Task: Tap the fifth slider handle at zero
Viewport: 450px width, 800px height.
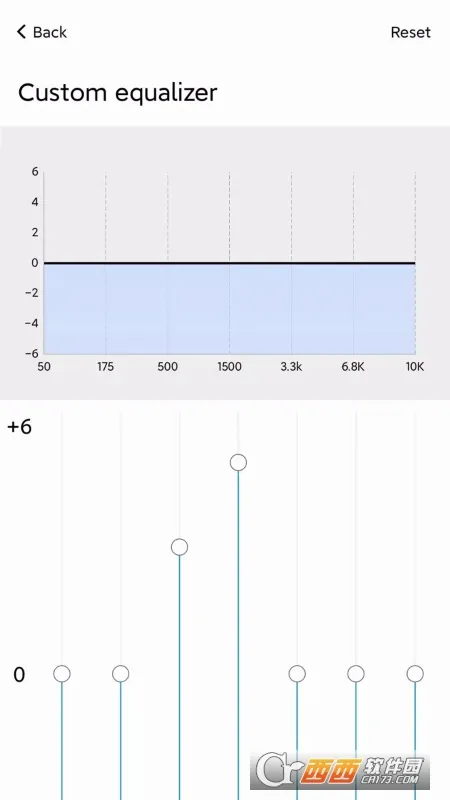Action: click(297, 674)
